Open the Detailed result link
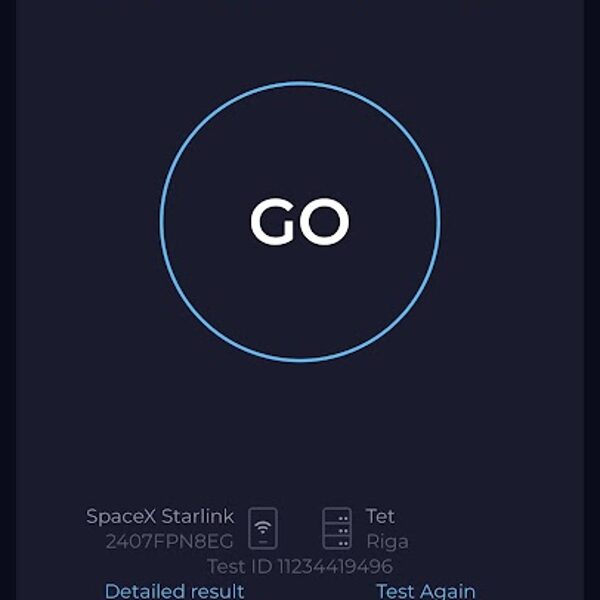This screenshot has height=600, width=600. 174,591
